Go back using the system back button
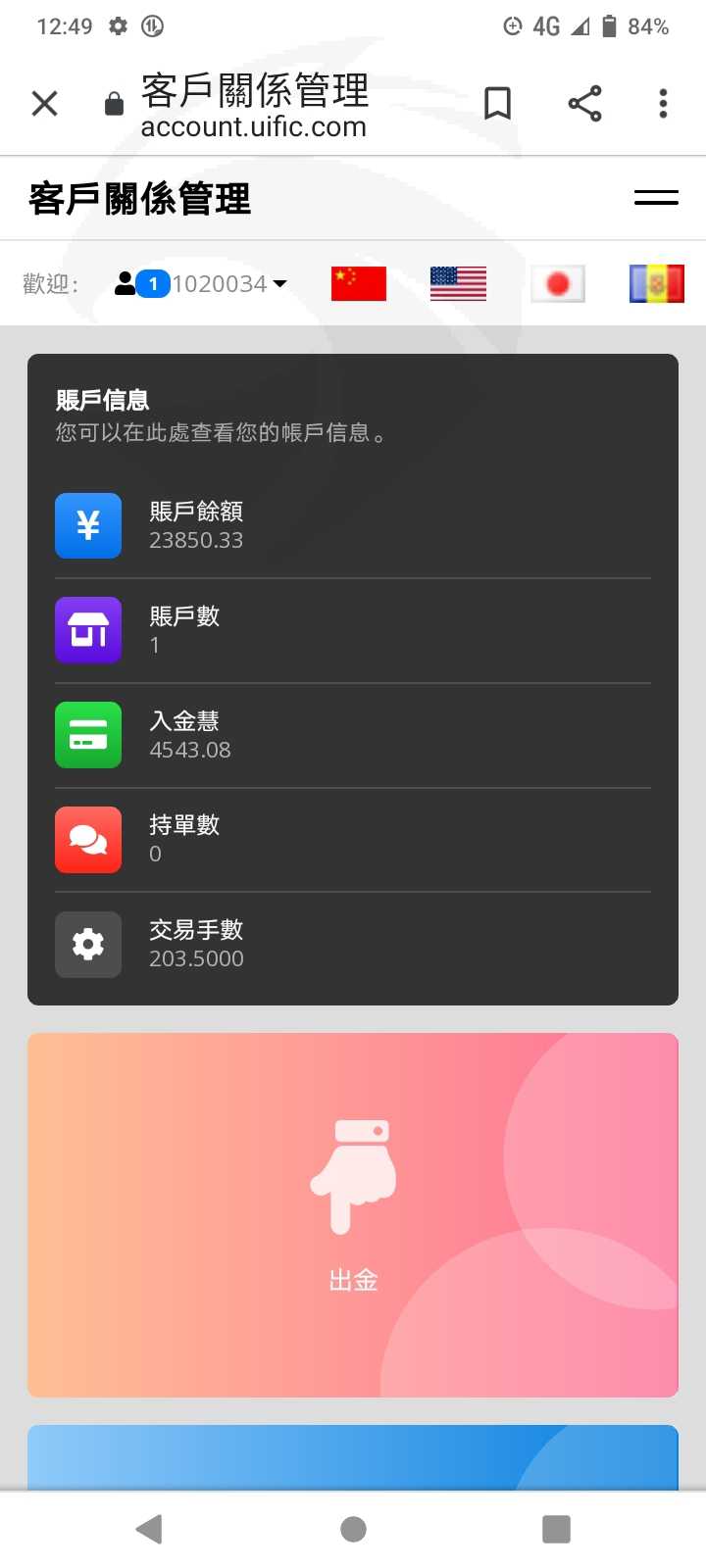The image size is (706, 1568). tap(149, 1529)
